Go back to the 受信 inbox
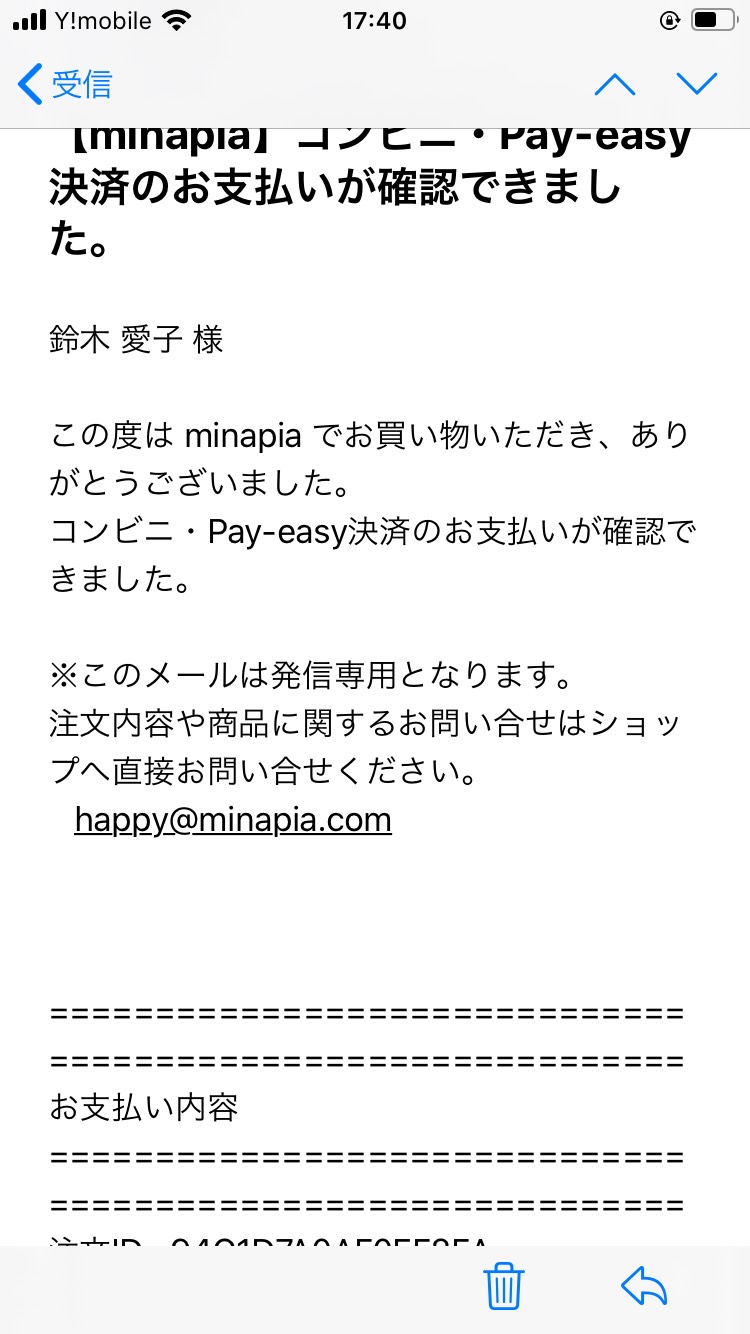This screenshot has width=750, height=1334. 65,84
